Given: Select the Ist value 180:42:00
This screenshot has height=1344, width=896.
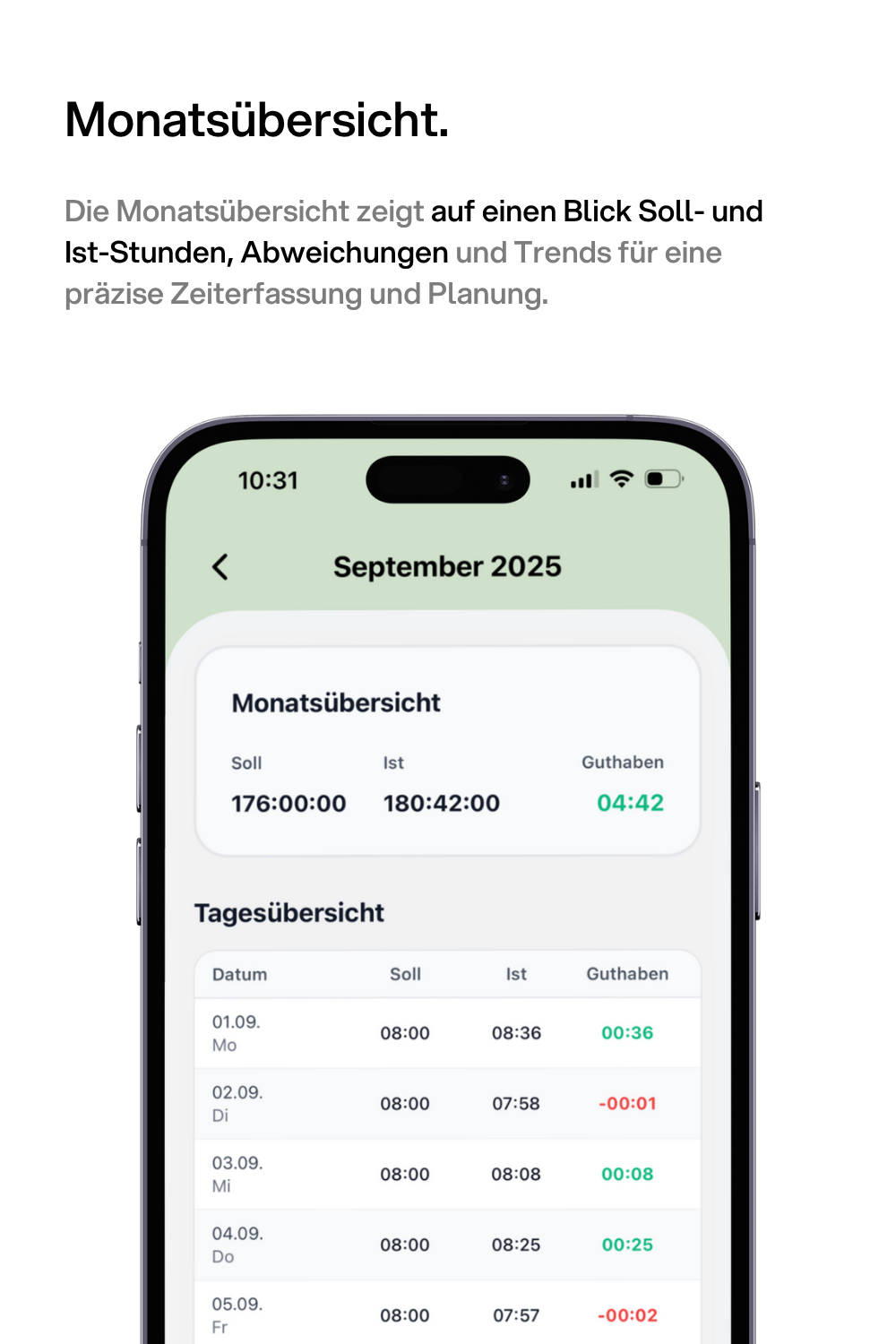Looking at the screenshot, I should click(442, 803).
